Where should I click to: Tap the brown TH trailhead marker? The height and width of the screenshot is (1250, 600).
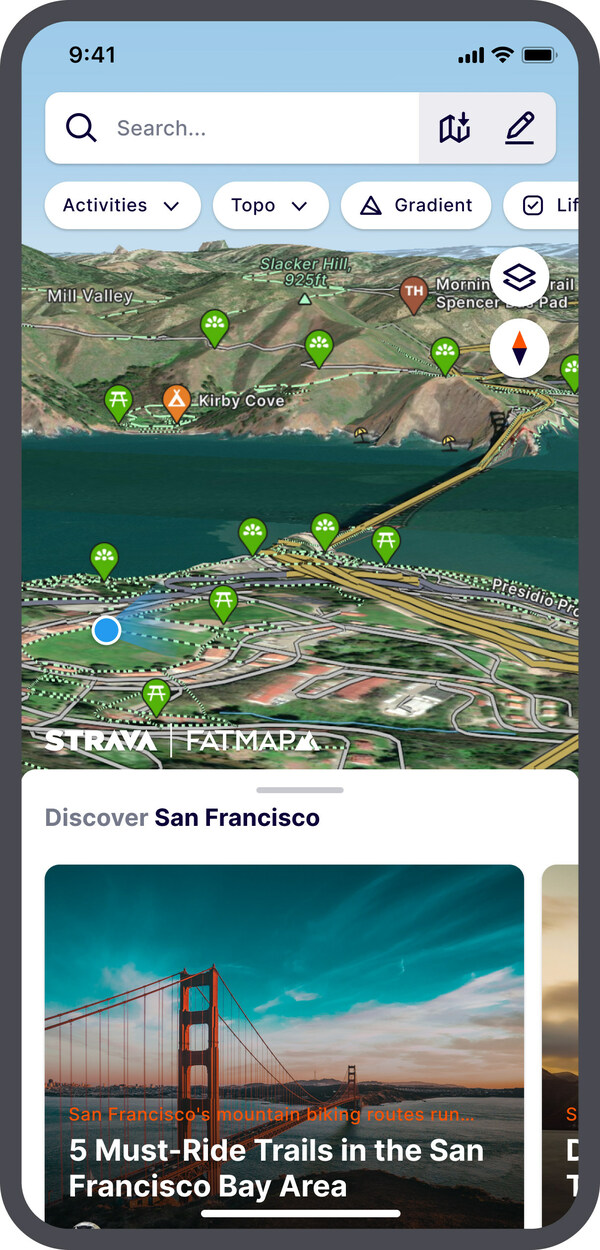pos(413,294)
